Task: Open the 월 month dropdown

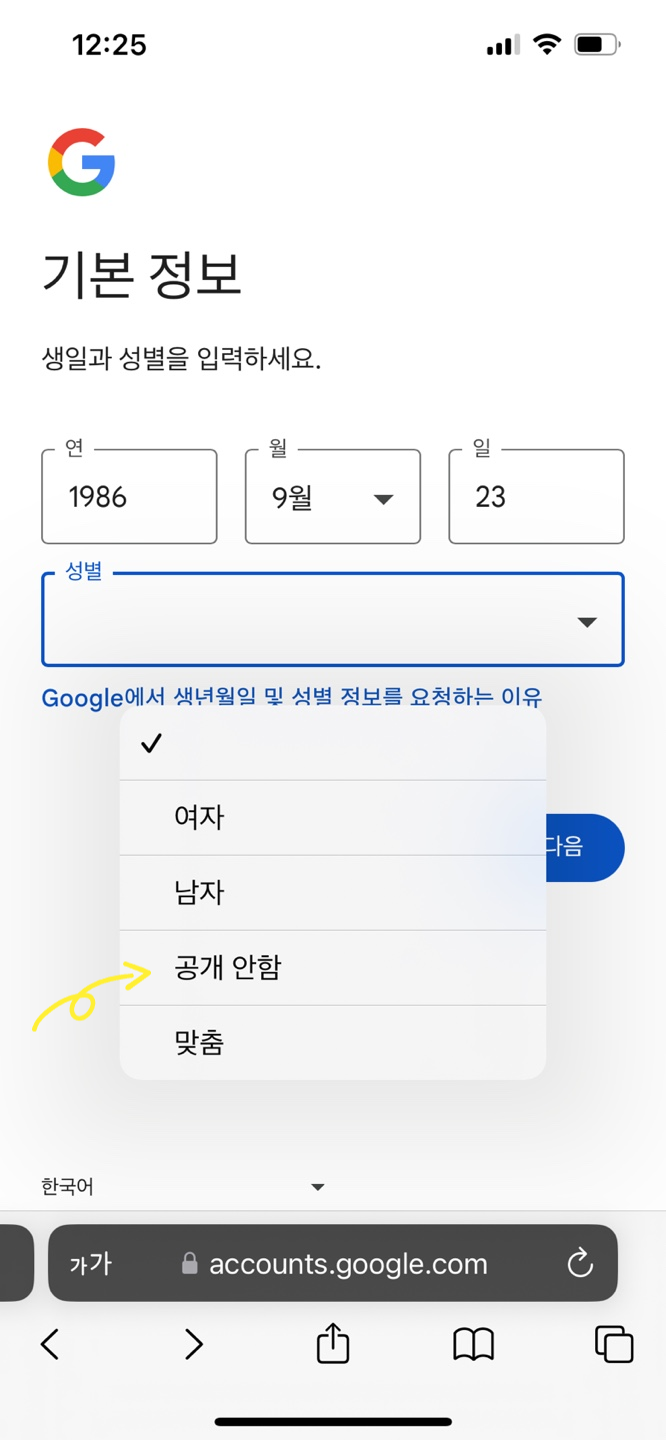Action: coord(333,497)
